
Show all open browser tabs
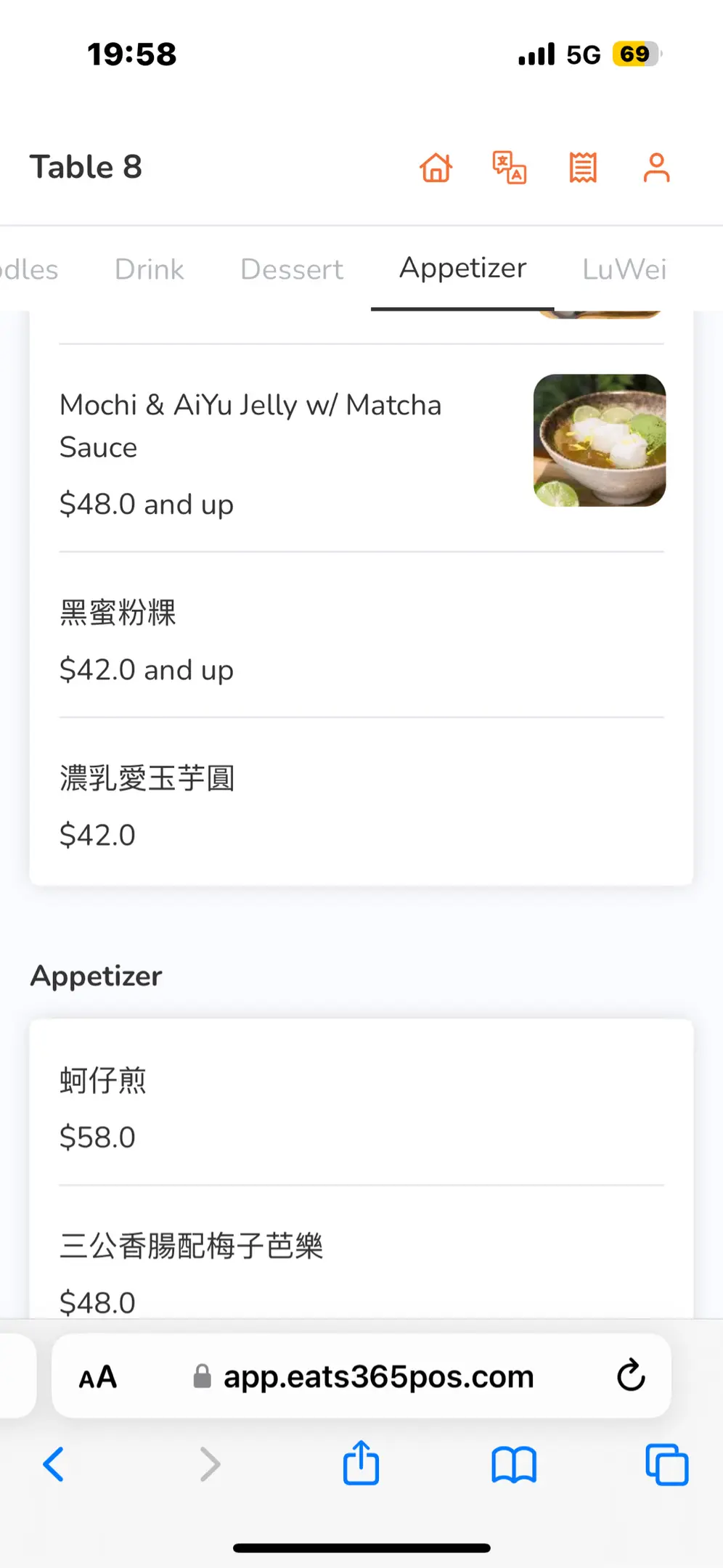pos(666,1464)
